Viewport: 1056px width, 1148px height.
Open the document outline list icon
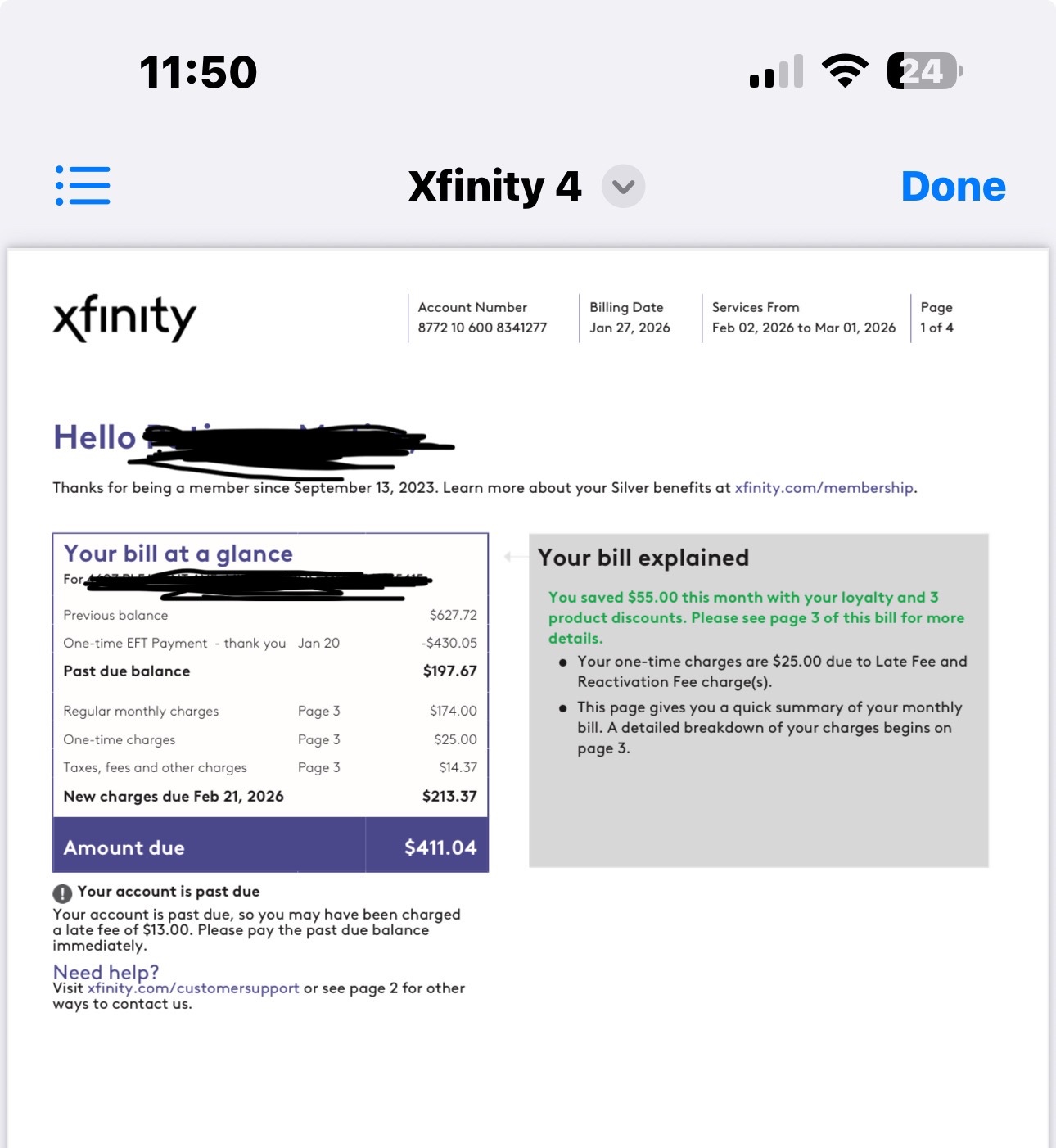coord(83,186)
